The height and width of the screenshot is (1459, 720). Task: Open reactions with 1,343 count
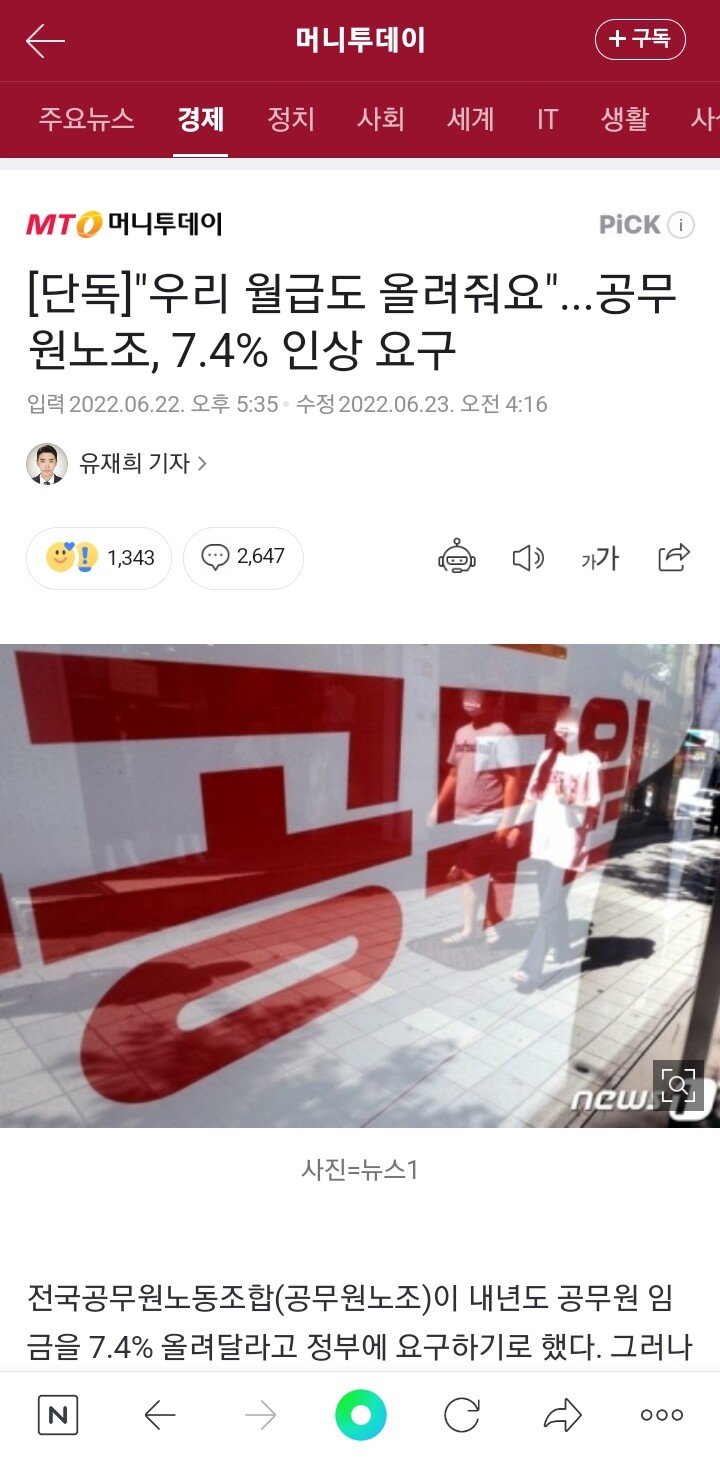[x=99, y=558]
